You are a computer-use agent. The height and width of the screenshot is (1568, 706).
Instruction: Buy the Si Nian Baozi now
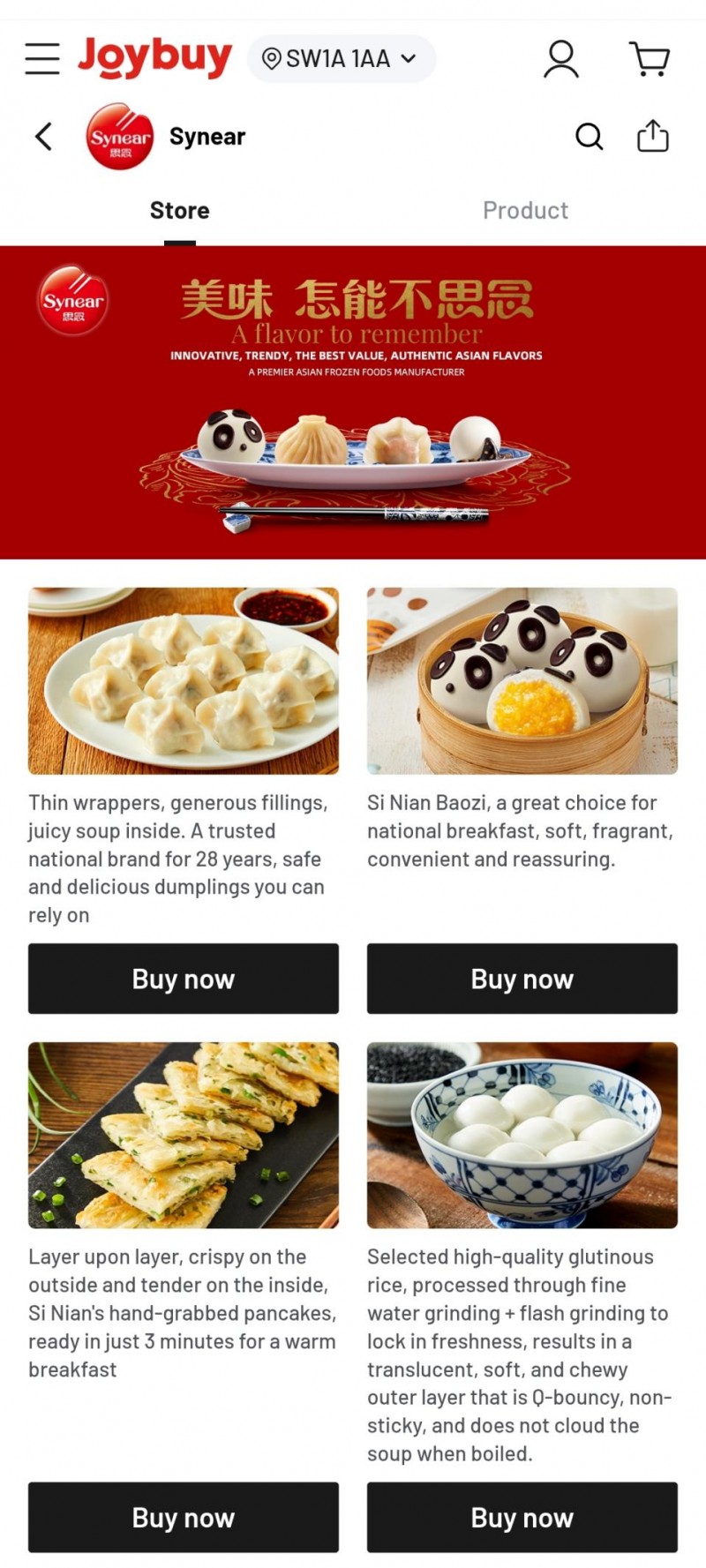tap(522, 979)
